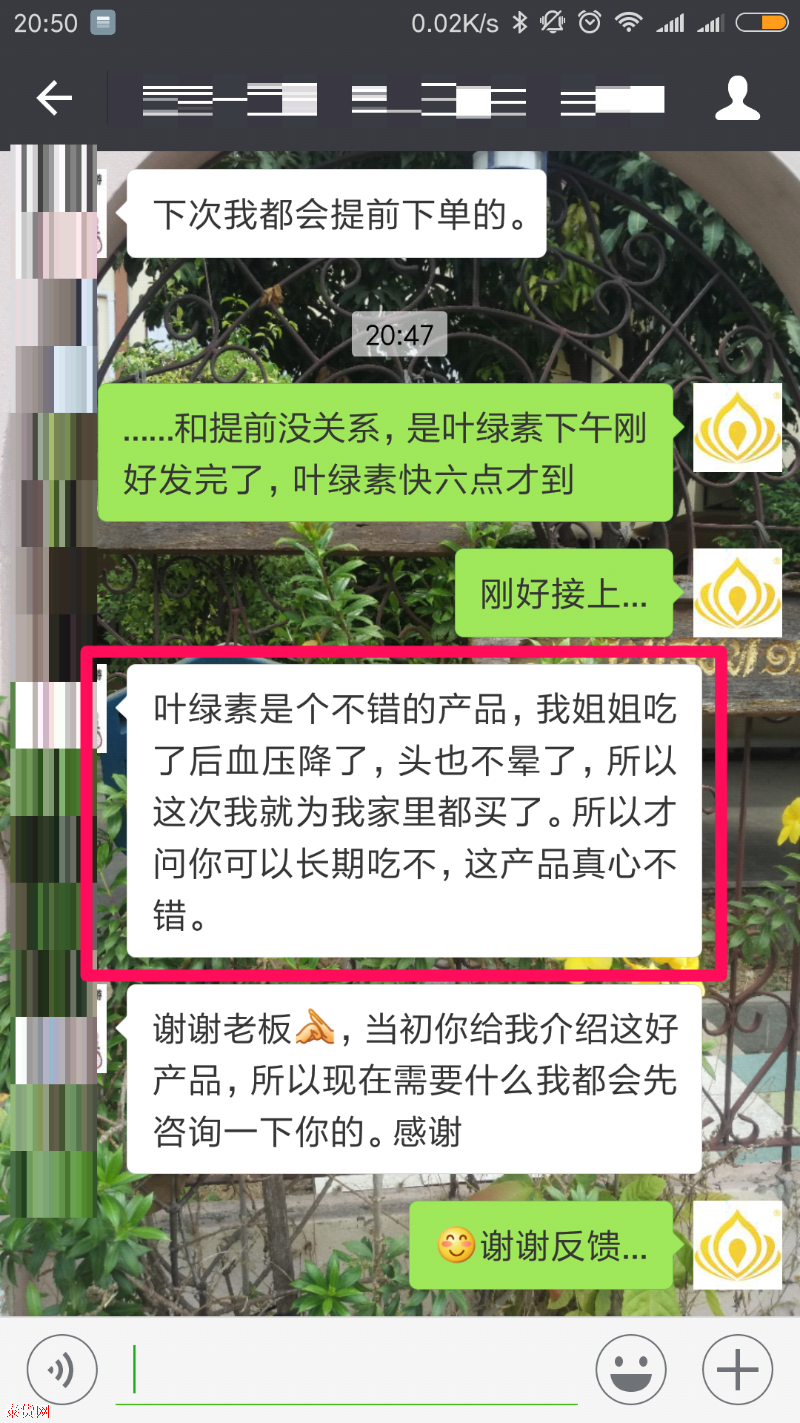
Task: Tap the lotus avatar beside 谢谢反馈 message
Action: 737,1245
